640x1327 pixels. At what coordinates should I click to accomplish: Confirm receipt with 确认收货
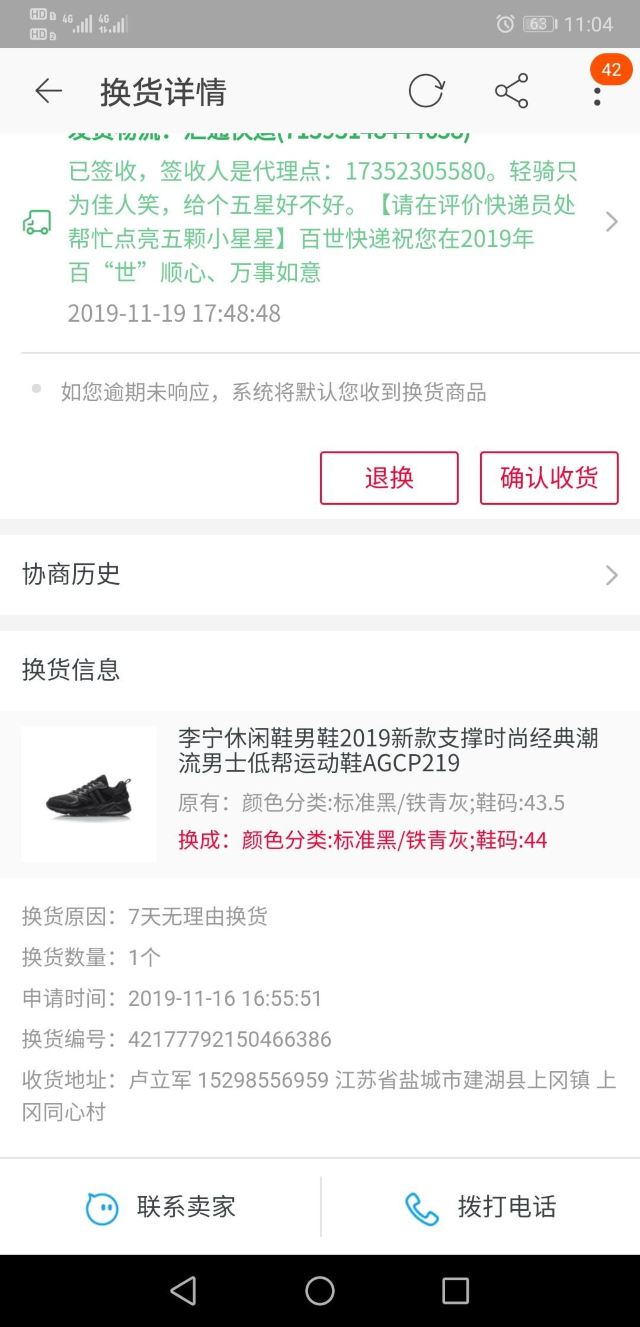549,478
